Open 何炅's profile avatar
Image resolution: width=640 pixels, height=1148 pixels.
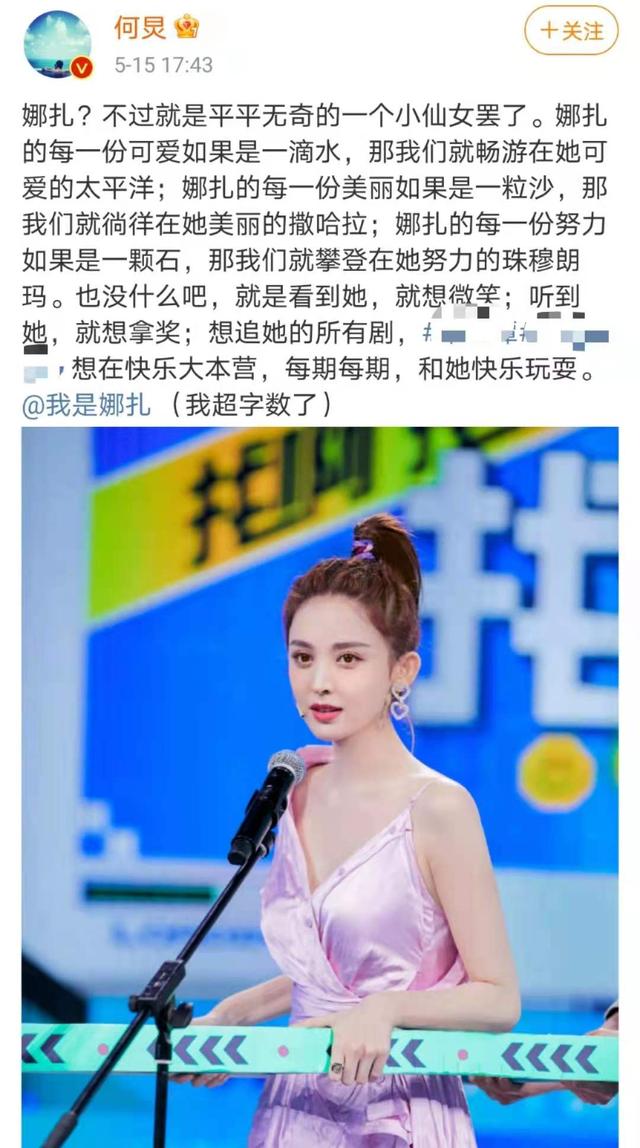click(57, 44)
